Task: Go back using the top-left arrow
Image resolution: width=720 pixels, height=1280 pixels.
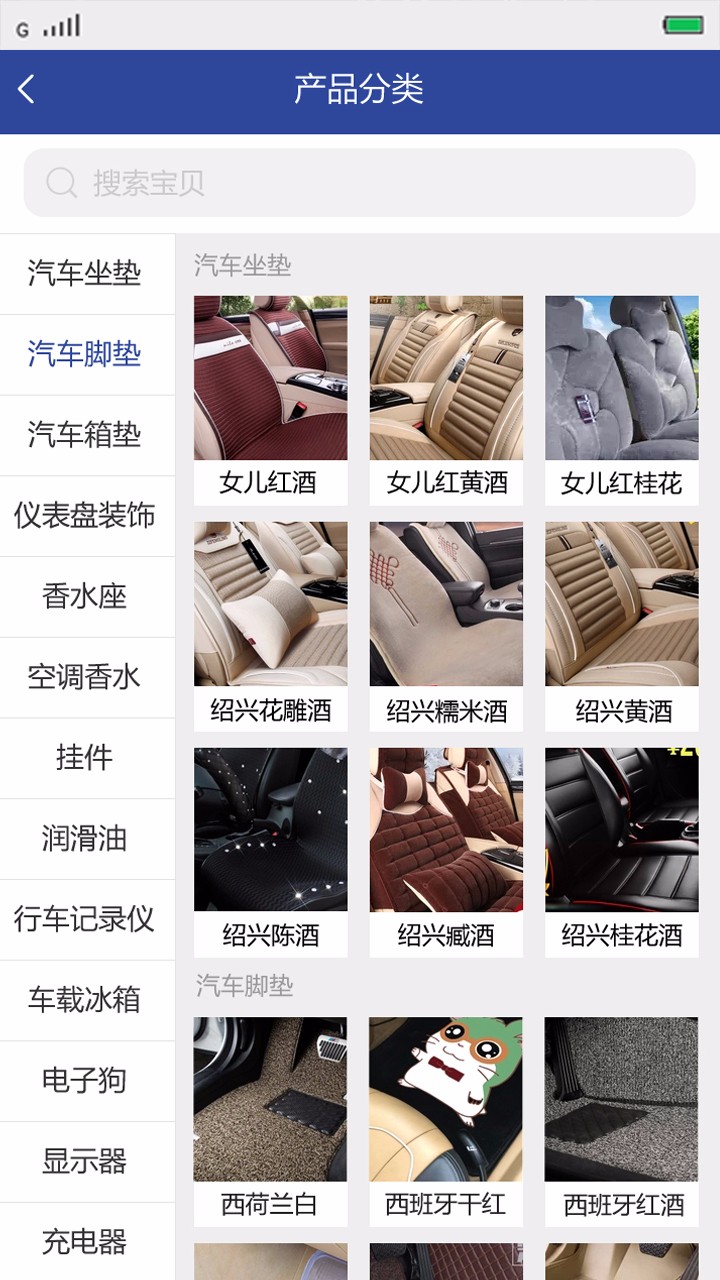Action: (x=27, y=90)
